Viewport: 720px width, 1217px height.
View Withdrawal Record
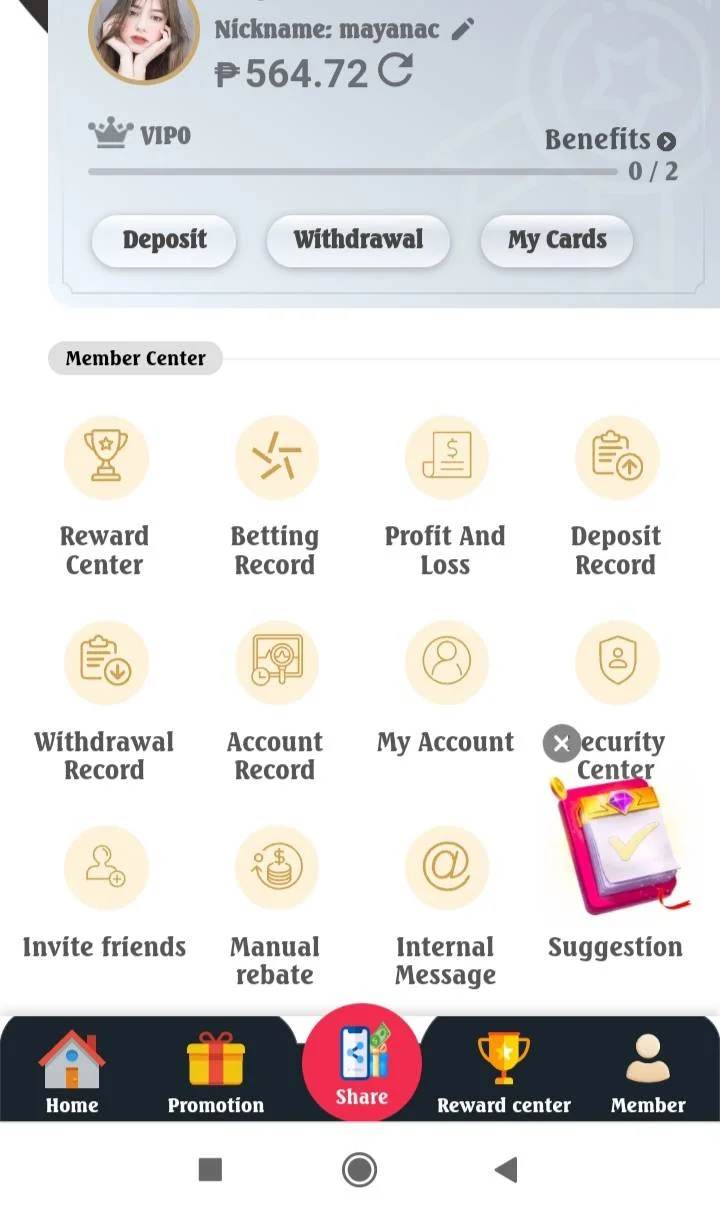105,702
